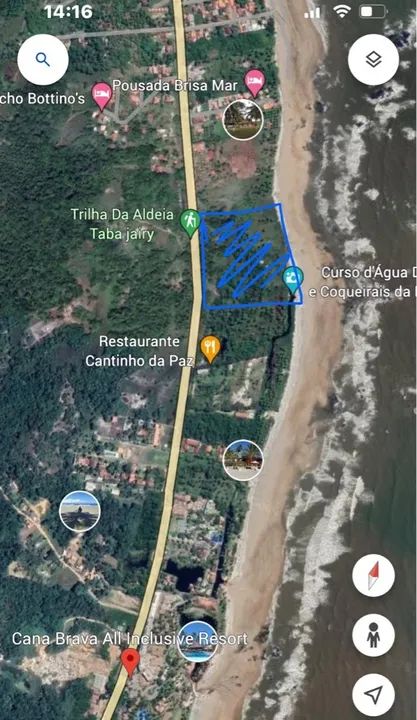
Task: Center map on my location
Action: pos(373,695)
